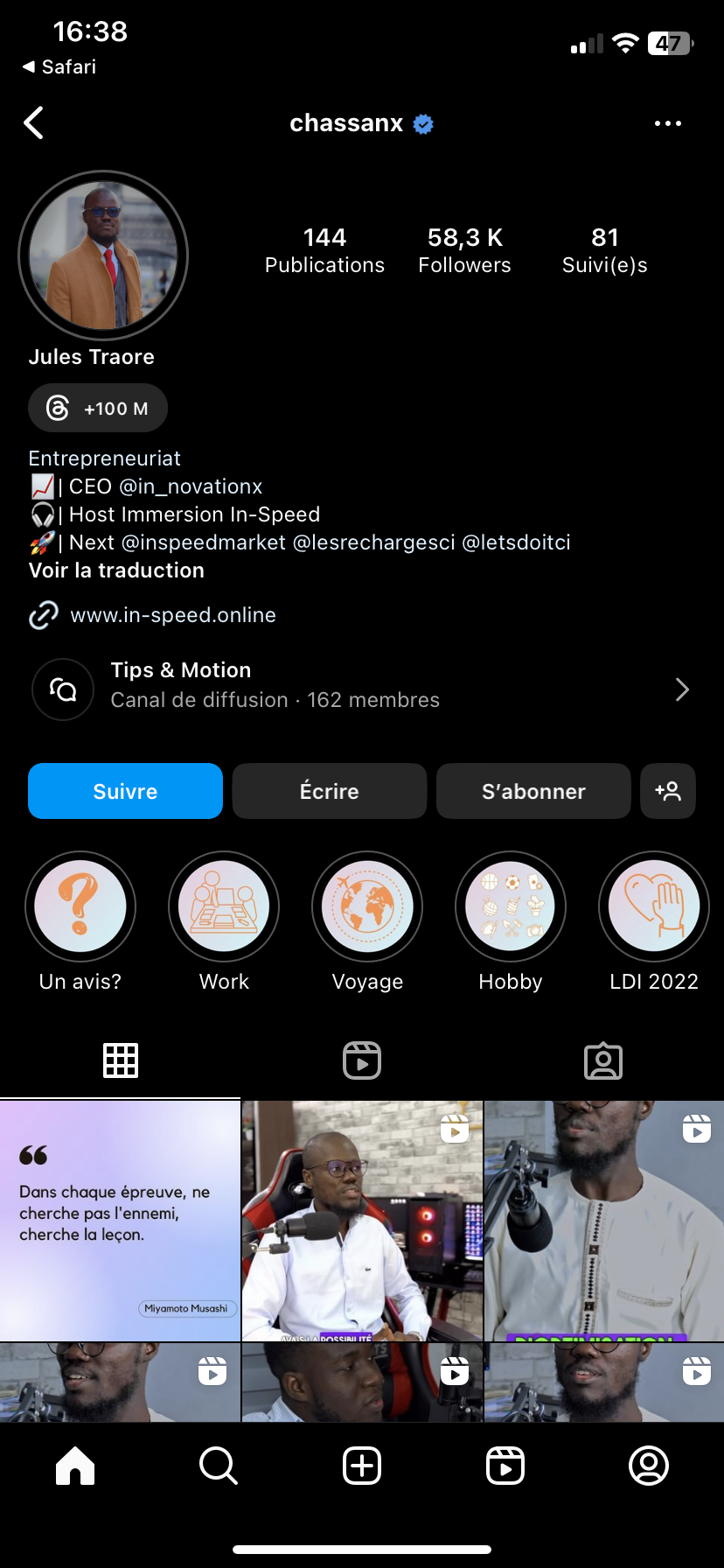
Task: Open Search in bottom navigation
Action: 218,1465
